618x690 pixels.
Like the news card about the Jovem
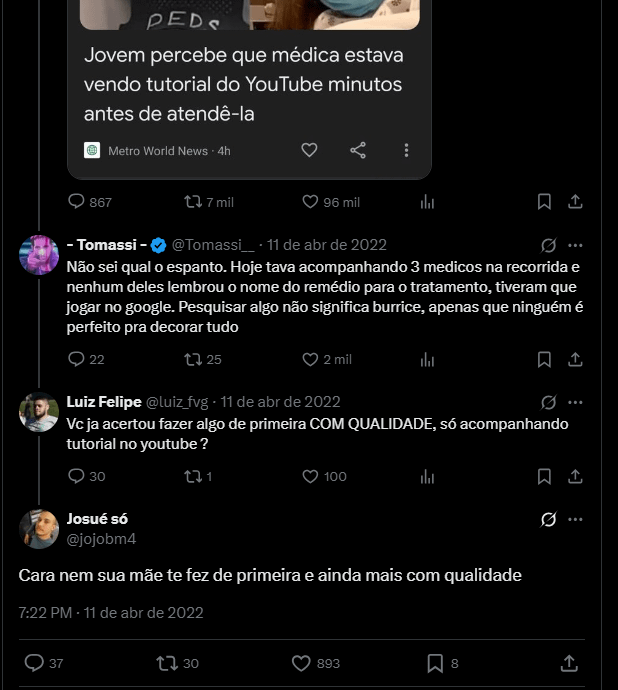click(309, 150)
